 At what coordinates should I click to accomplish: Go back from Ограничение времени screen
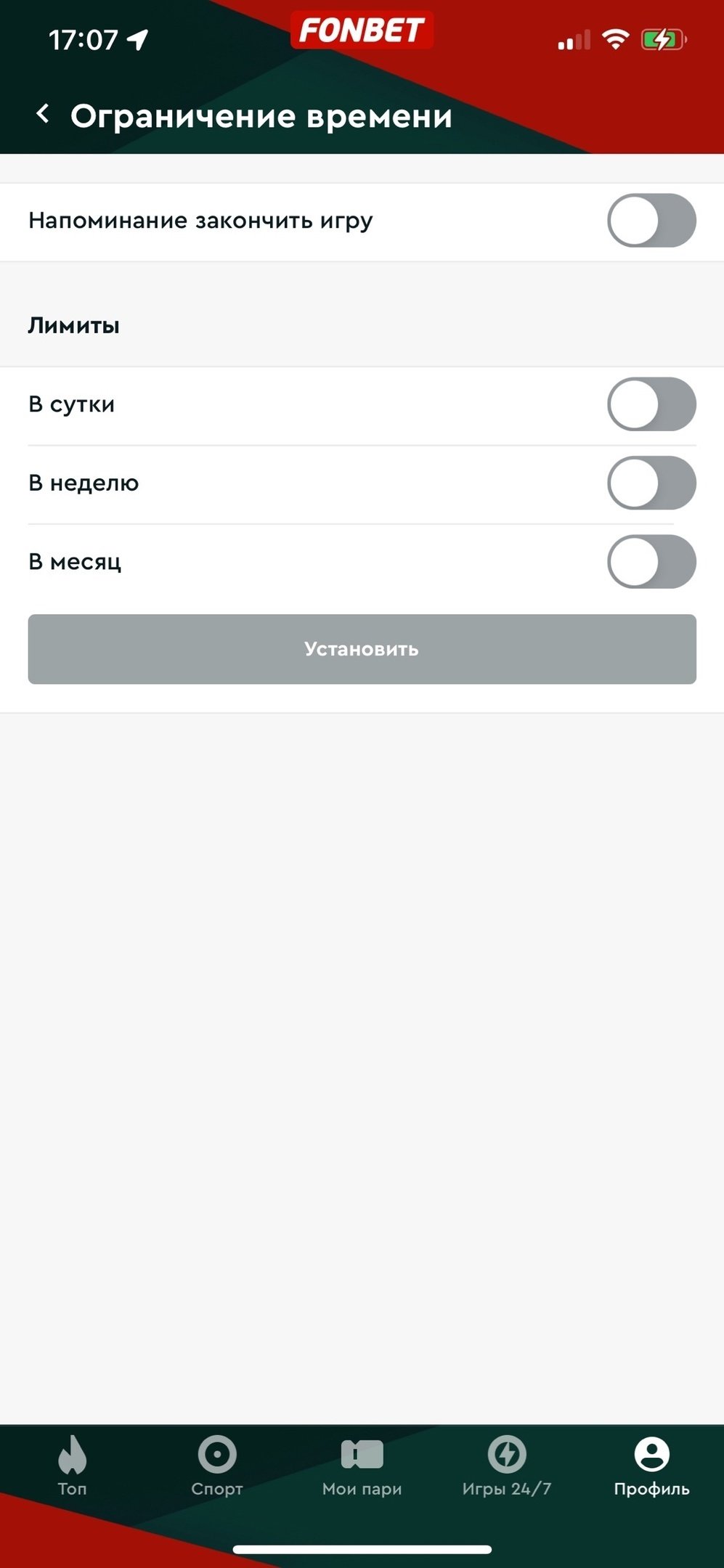point(44,115)
